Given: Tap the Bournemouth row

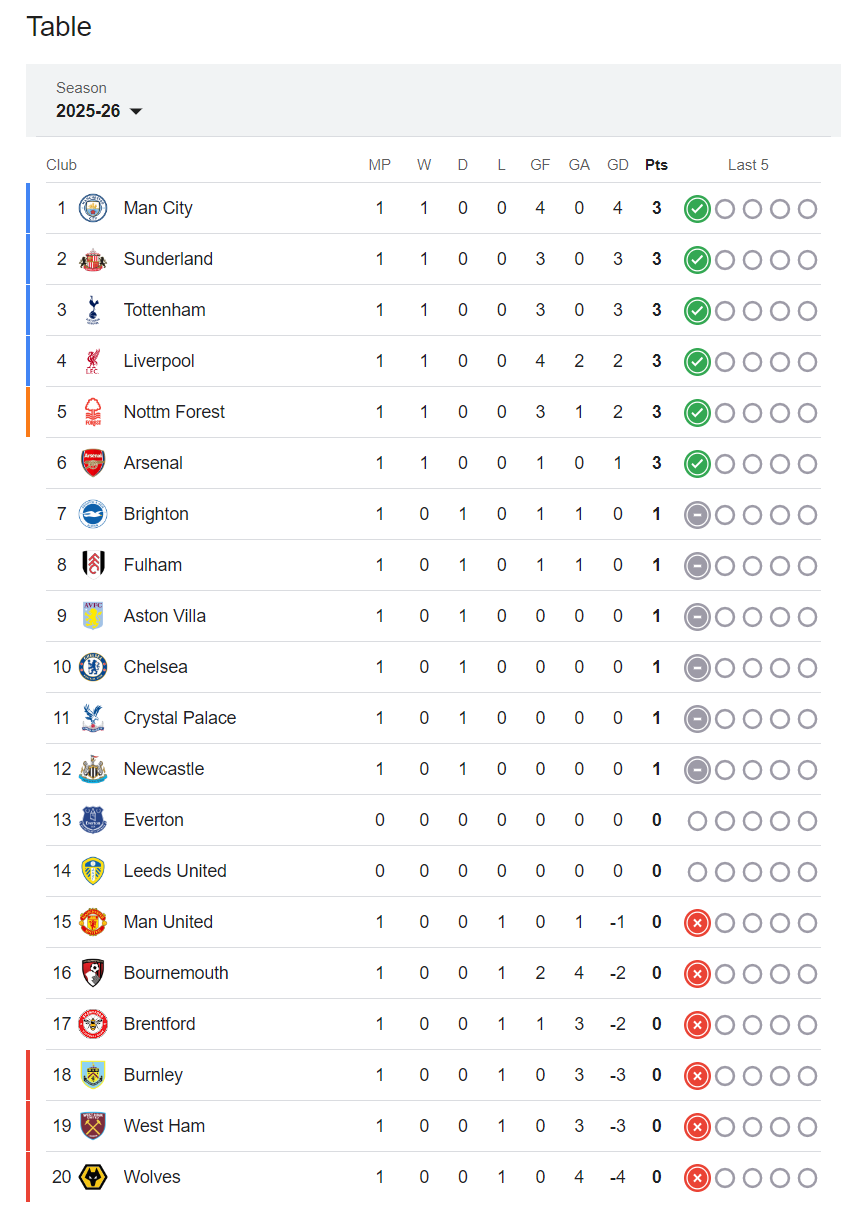Looking at the screenshot, I should pos(176,973).
